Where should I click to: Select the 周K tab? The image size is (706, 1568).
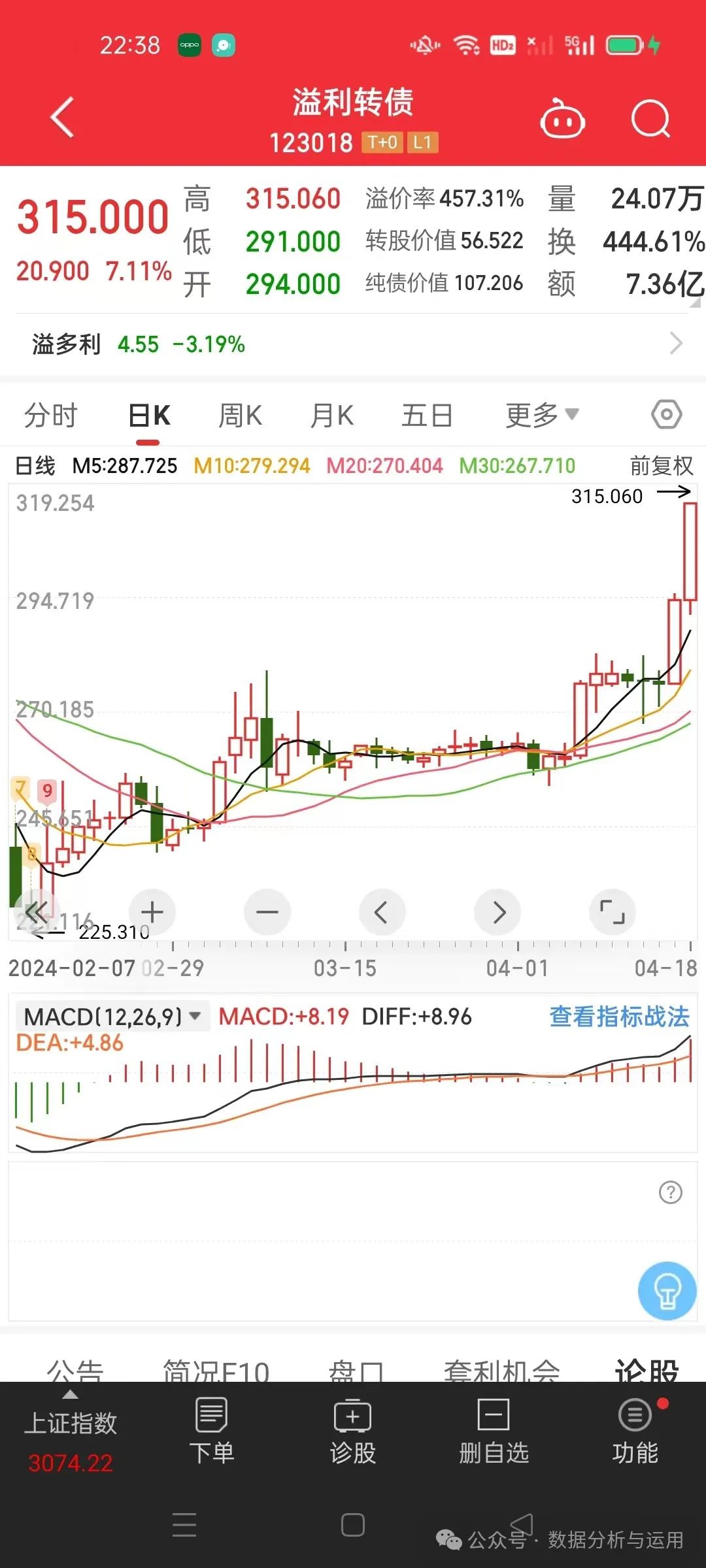click(240, 416)
